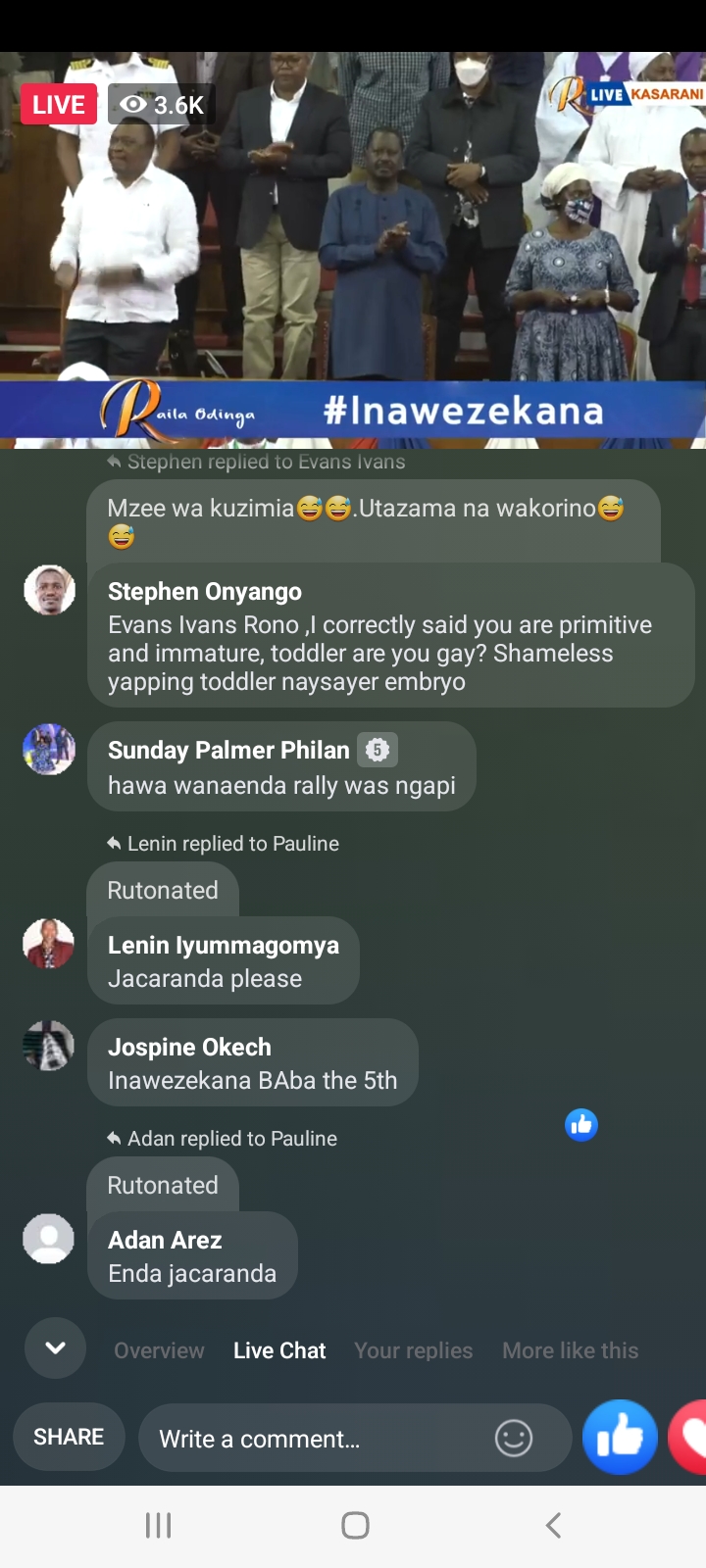This screenshot has width=706, height=1568.
Task: Open recent apps from the navigation bar
Action: (158, 1525)
